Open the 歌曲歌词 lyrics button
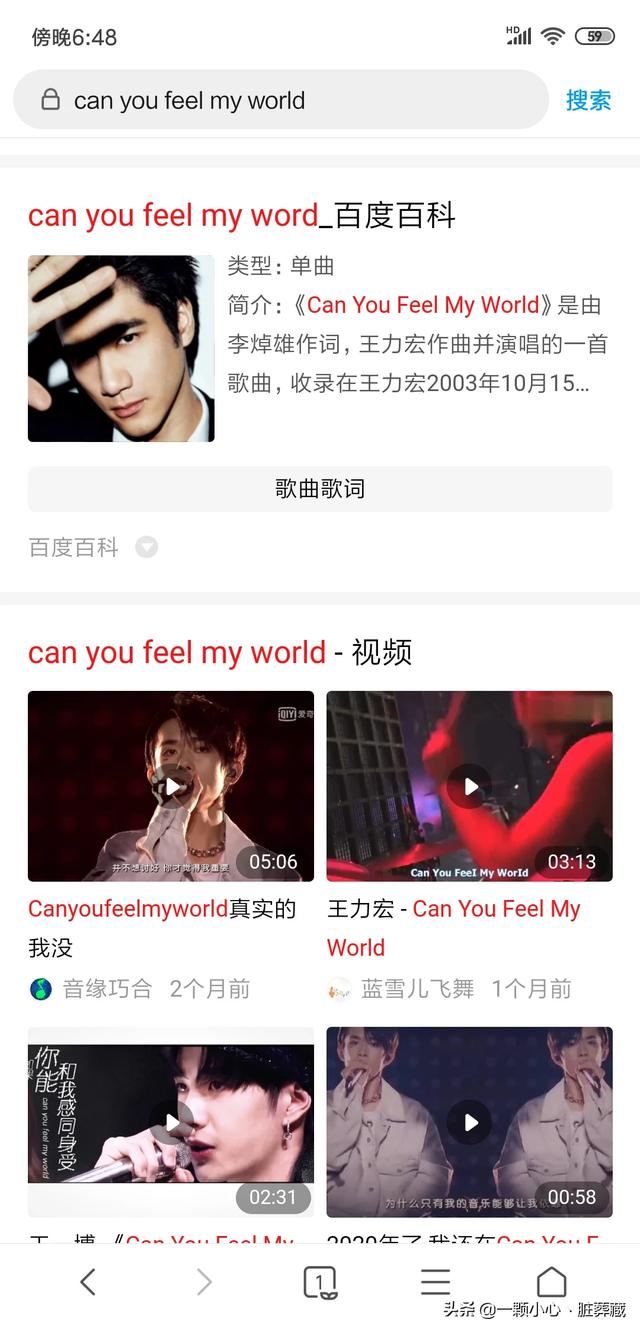640x1332 pixels. click(x=320, y=489)
